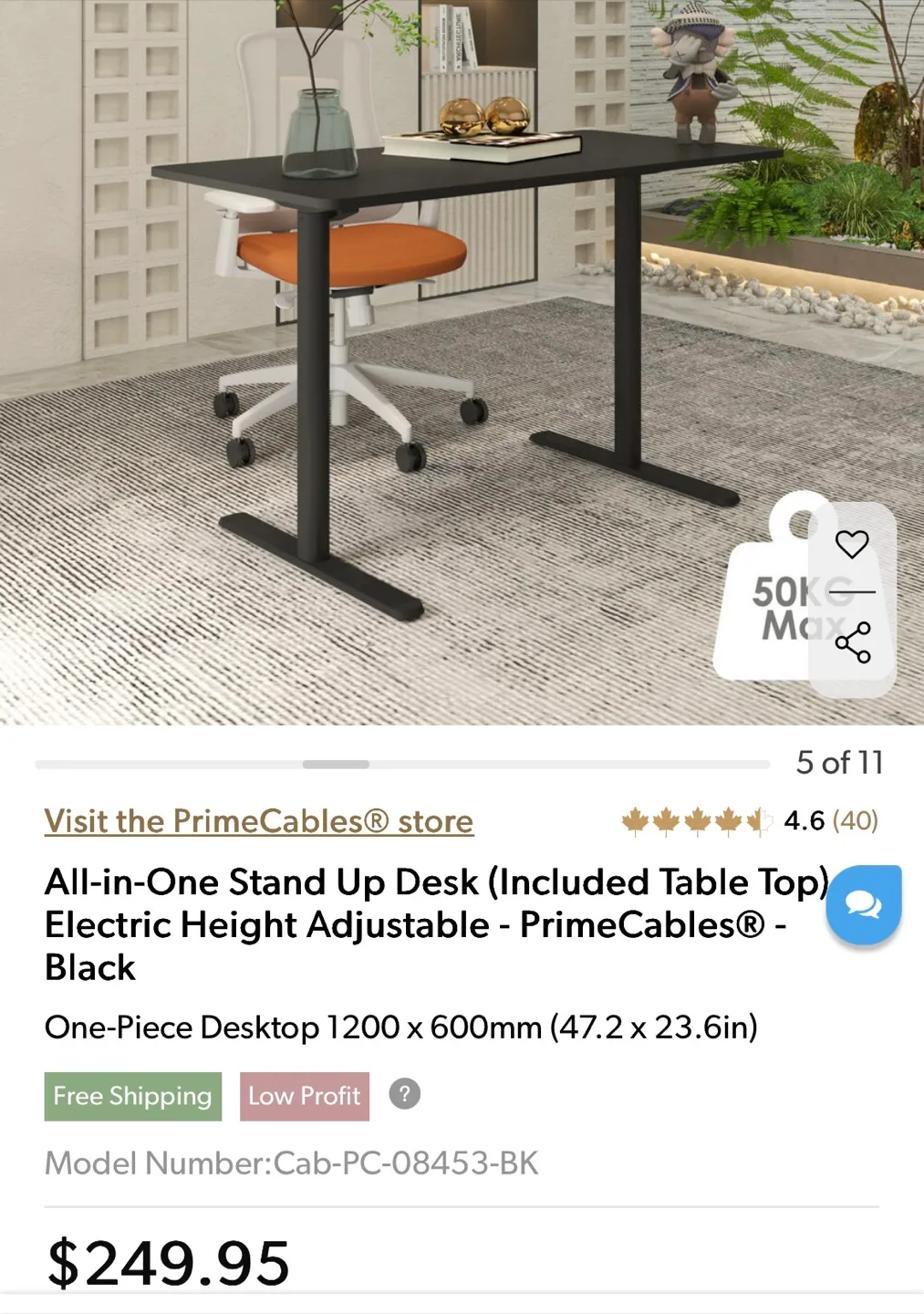The width and height of the screenshot is (924, 1314).
Task: View the 40 customer reviews
Action: [x=855, y=820]
